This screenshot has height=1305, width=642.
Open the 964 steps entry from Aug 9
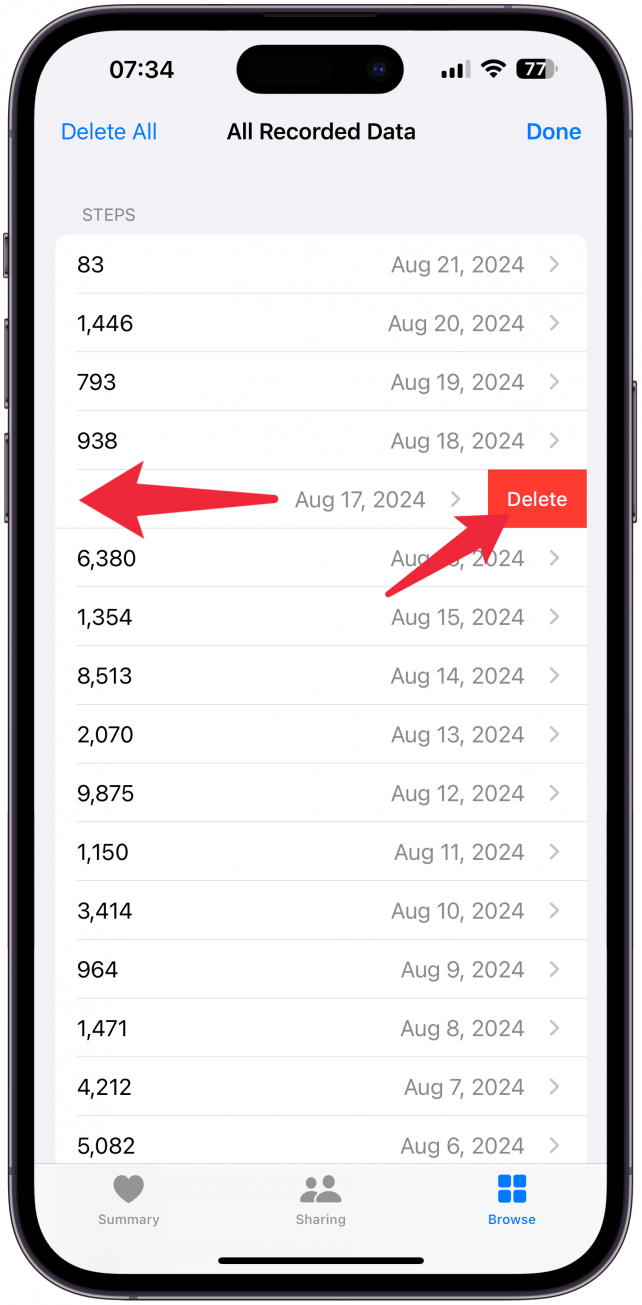320,970
